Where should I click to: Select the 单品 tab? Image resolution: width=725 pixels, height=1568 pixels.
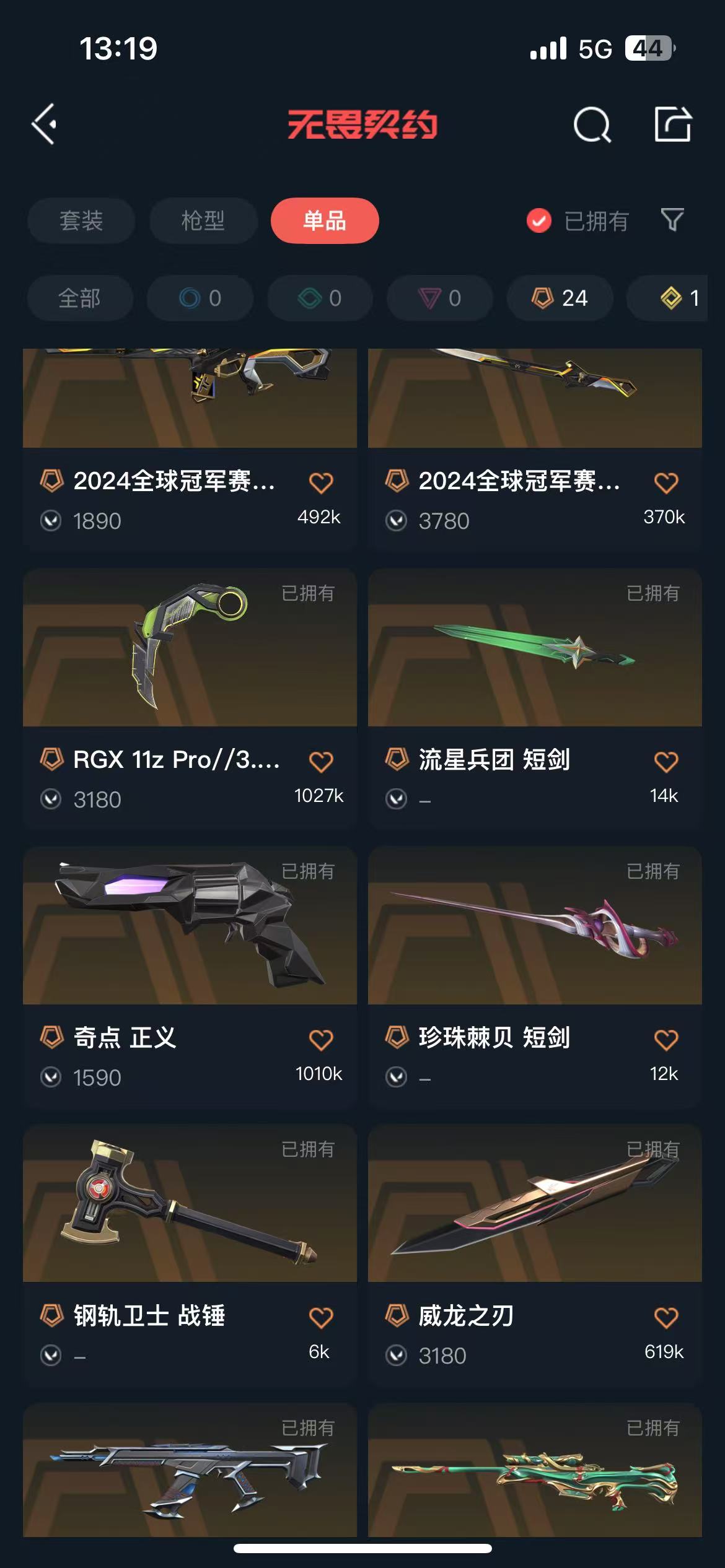(325, 220)
